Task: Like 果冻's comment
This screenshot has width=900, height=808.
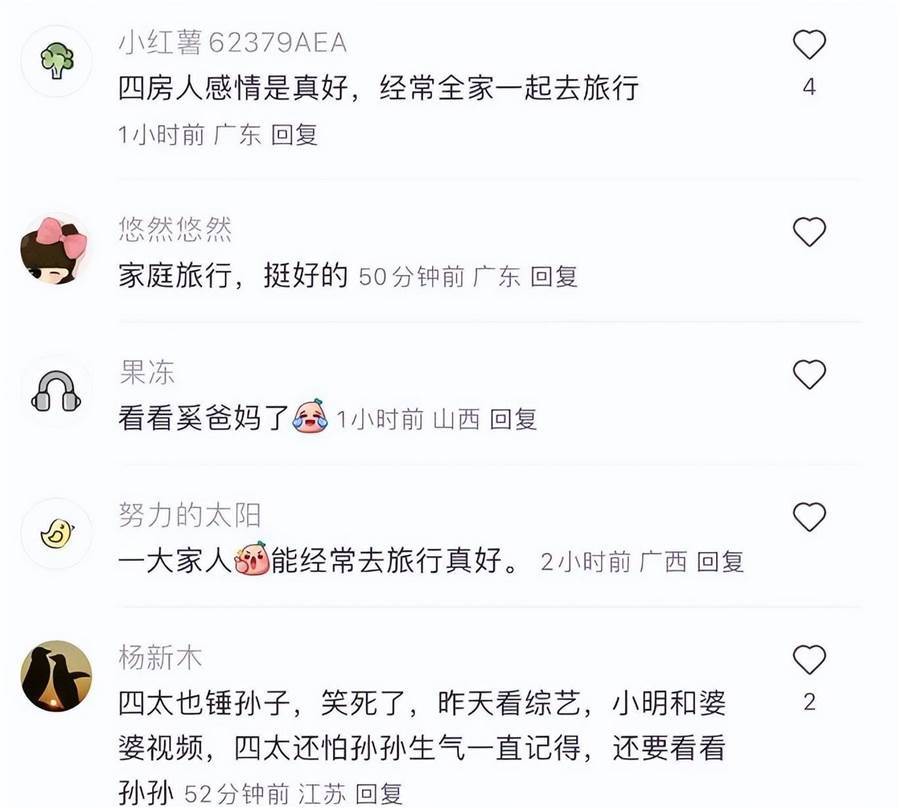Action: pos(809,375)
